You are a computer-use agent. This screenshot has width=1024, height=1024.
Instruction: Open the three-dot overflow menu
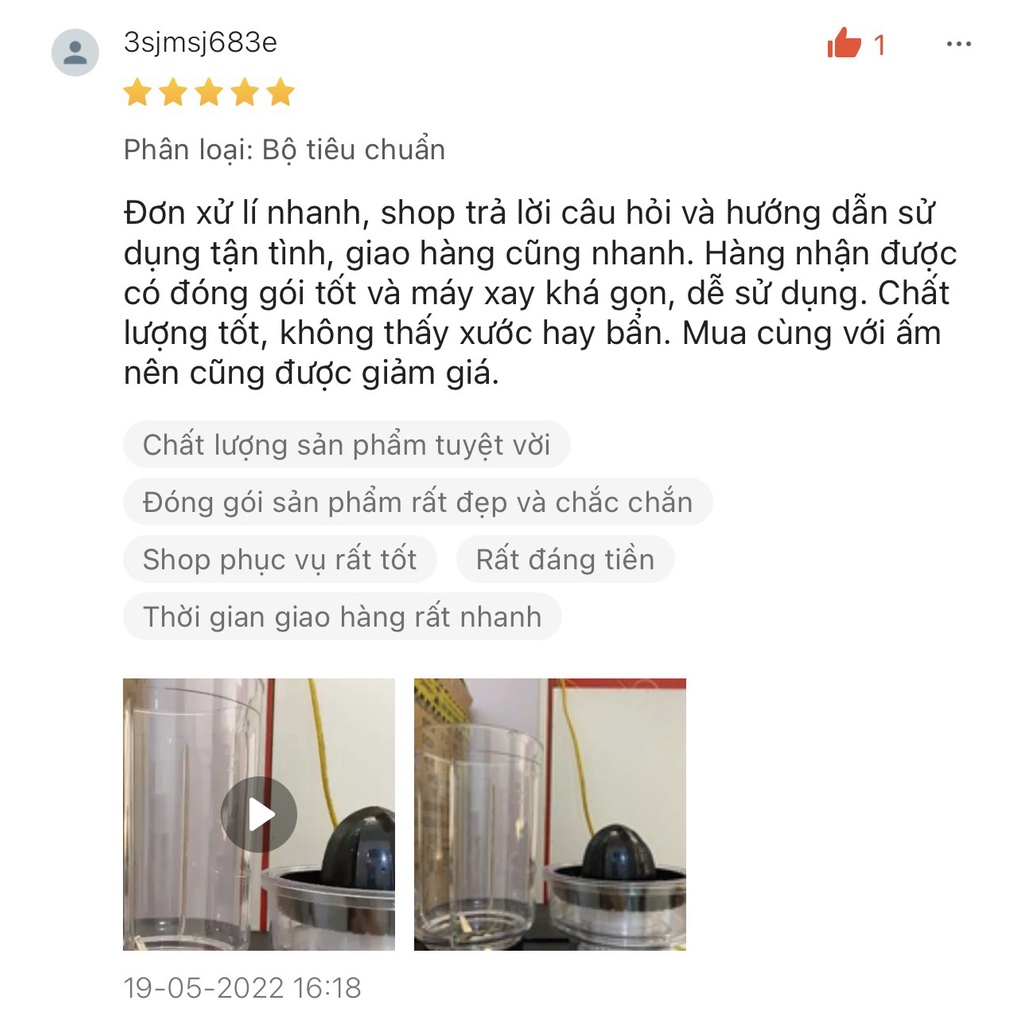coord(958,45)
